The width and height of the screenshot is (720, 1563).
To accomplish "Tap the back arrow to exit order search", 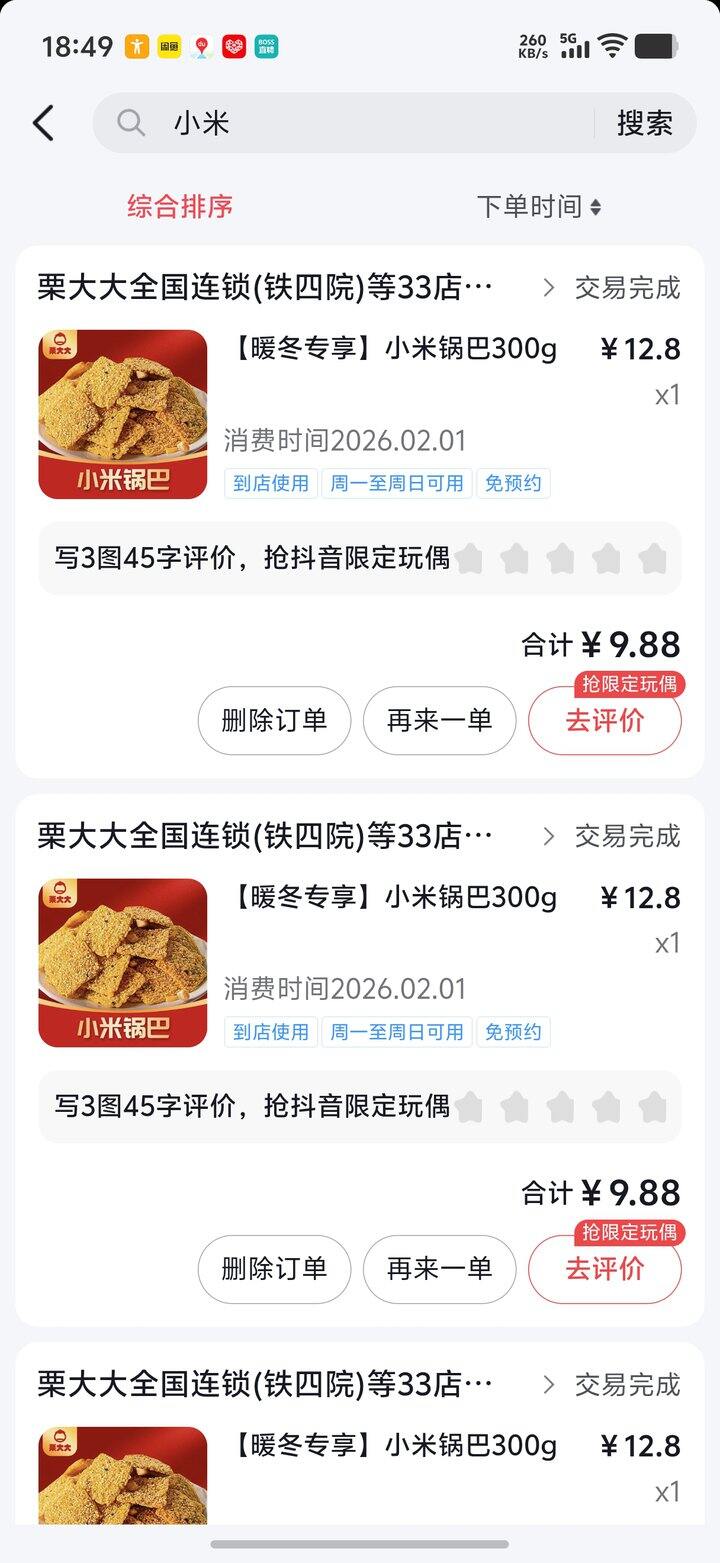I will [42, 122].
